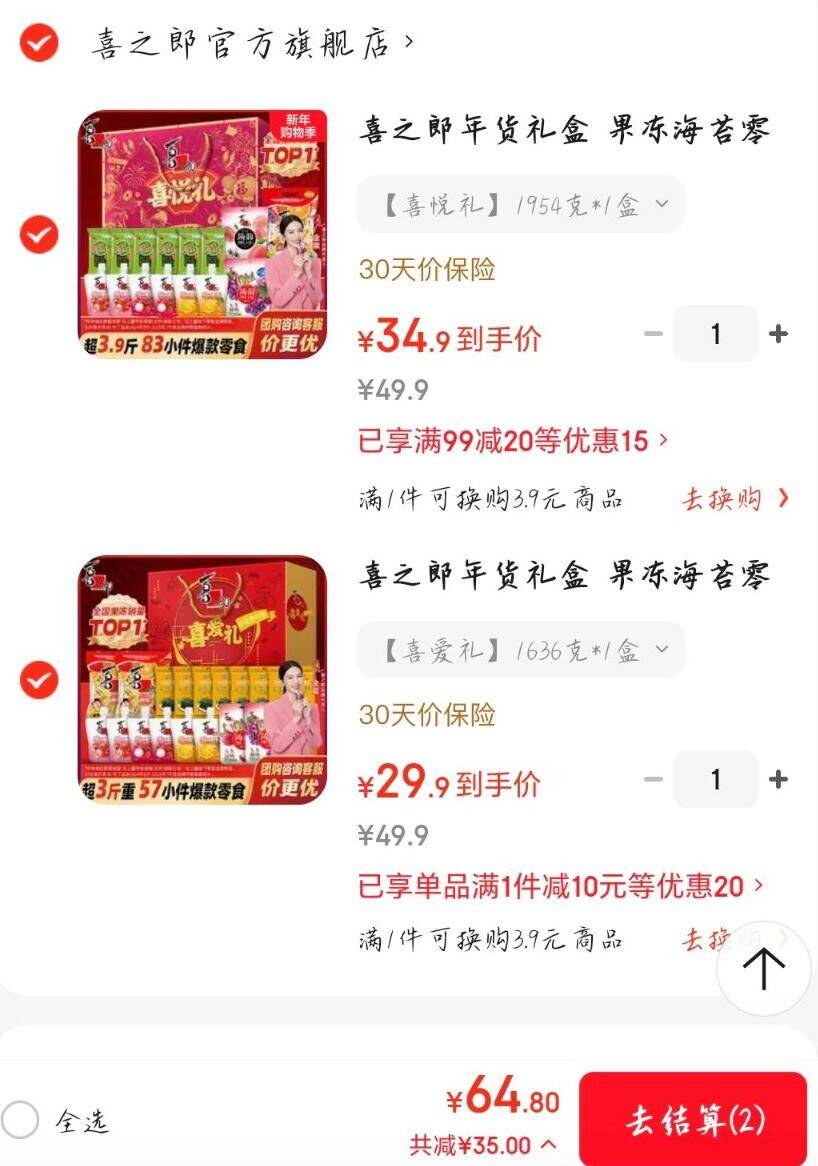The height and width of the screenshot is (1166, 818).
Task: Select all items with 全选
Action: (22, 1120)
